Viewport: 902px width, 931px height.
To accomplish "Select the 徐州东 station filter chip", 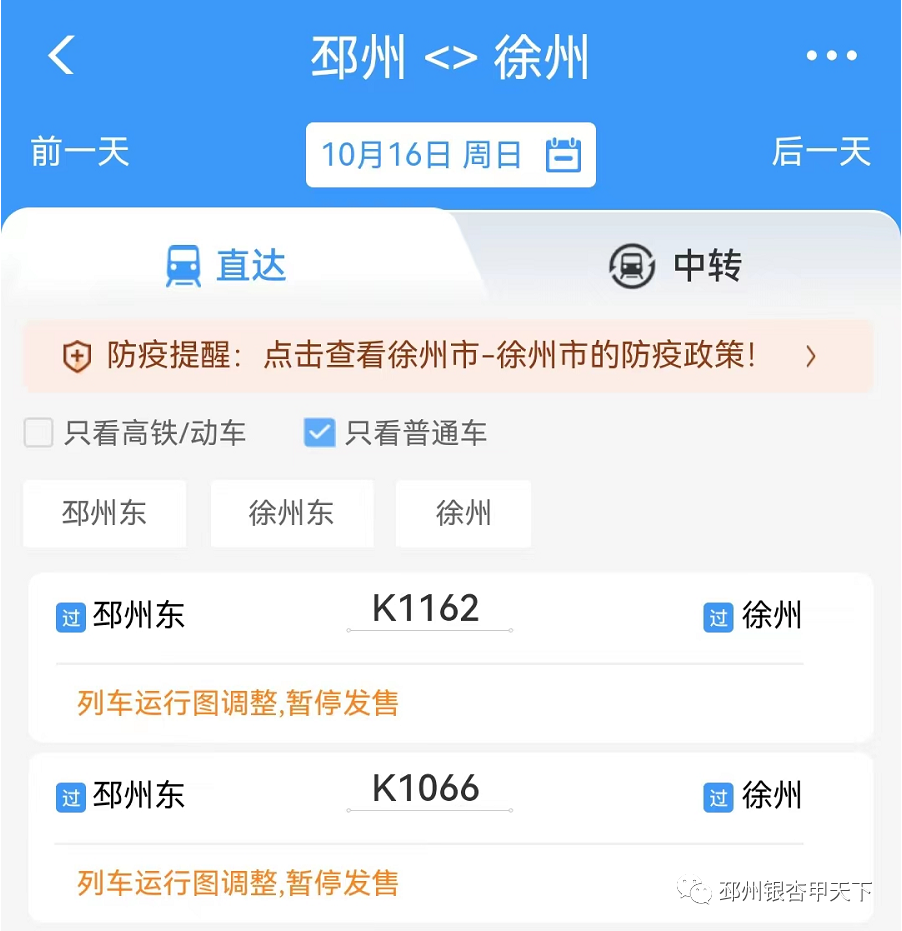I will pyautogui.click(x=291, y=514).
